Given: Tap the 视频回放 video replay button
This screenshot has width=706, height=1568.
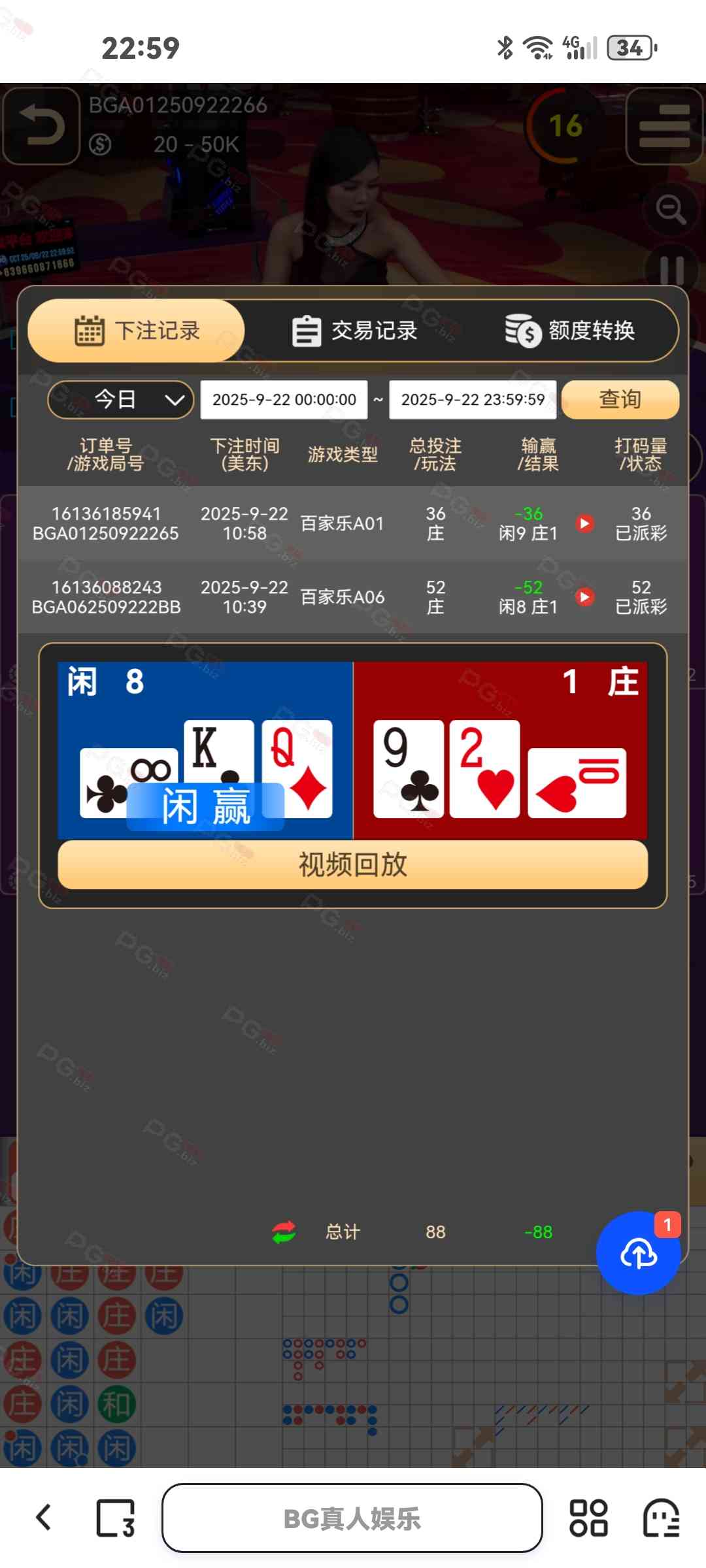Looking at the screenshot, I should 353,864.
